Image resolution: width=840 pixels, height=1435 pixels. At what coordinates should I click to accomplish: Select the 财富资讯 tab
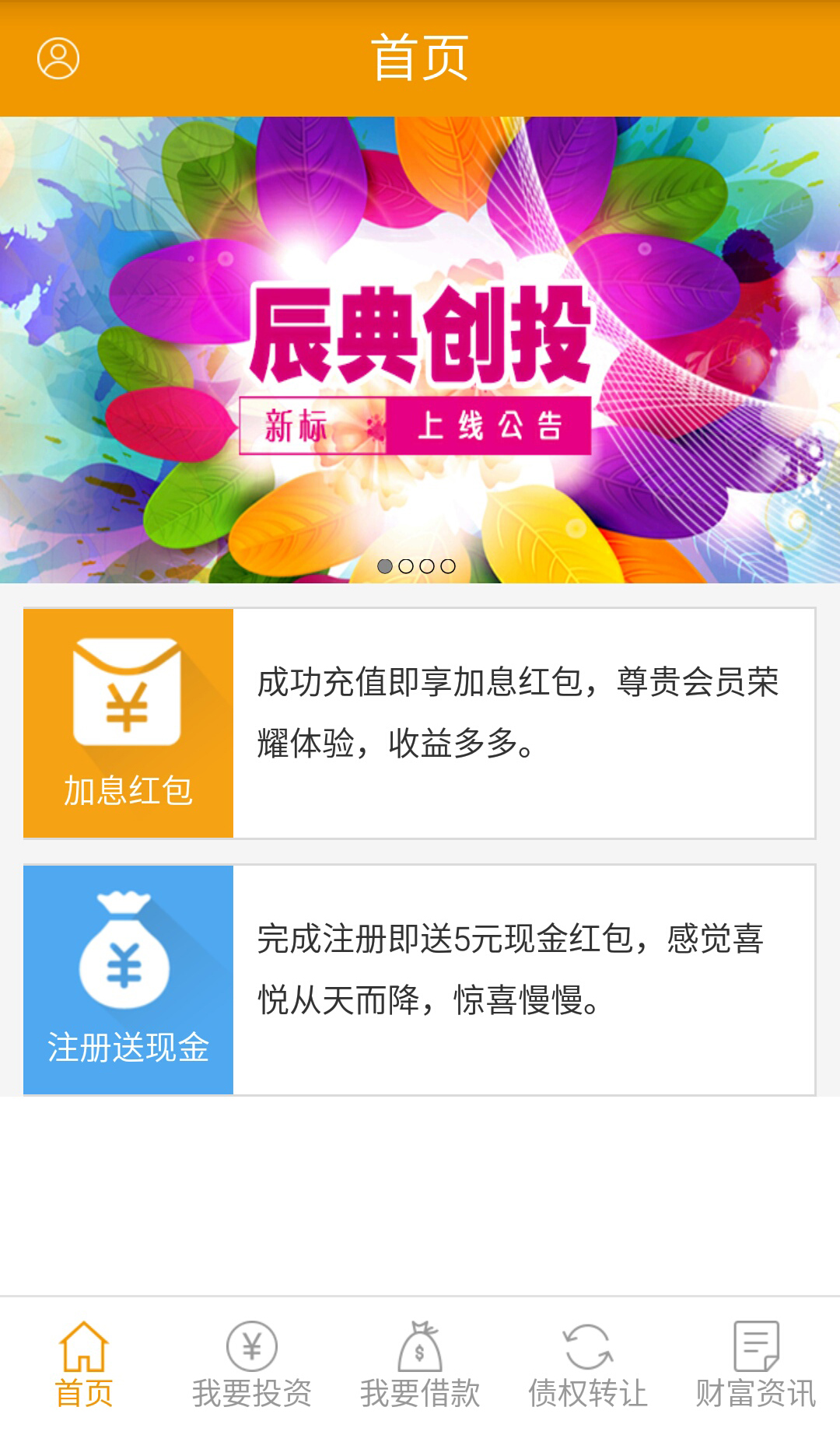click(x=756, y=1365)
